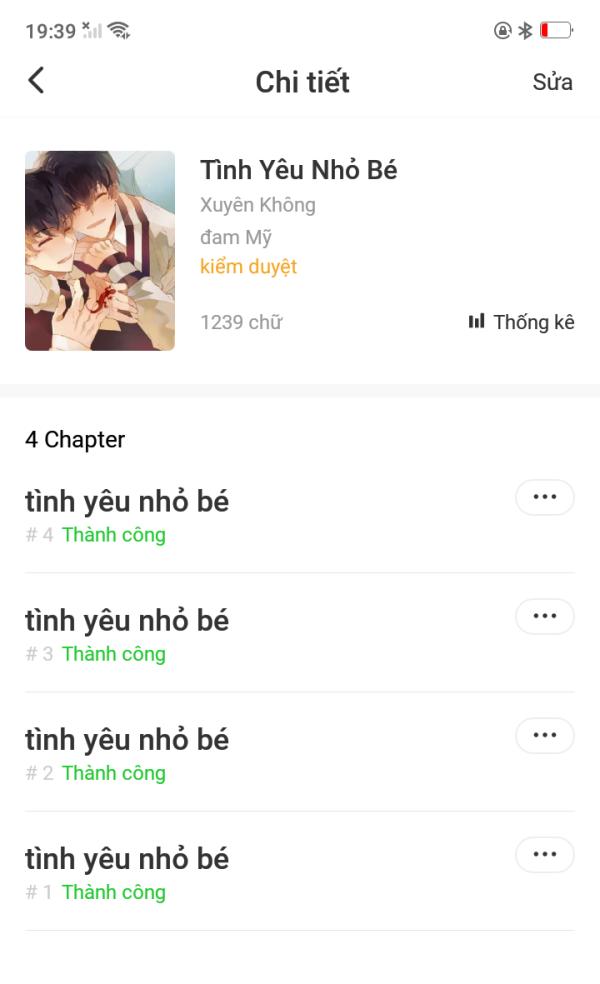This screenshot has width=600, height=984.
Task: Open the more options for chapter #3
Action: click(x=545, y=616)
